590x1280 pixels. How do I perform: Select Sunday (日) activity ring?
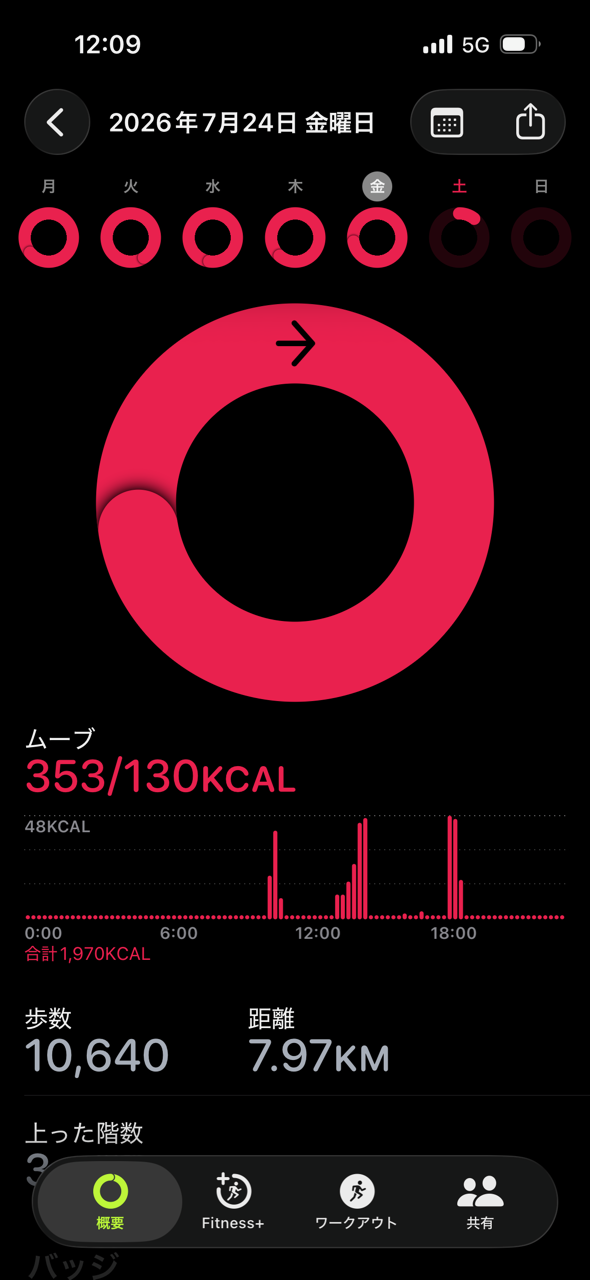click(541, 238)
